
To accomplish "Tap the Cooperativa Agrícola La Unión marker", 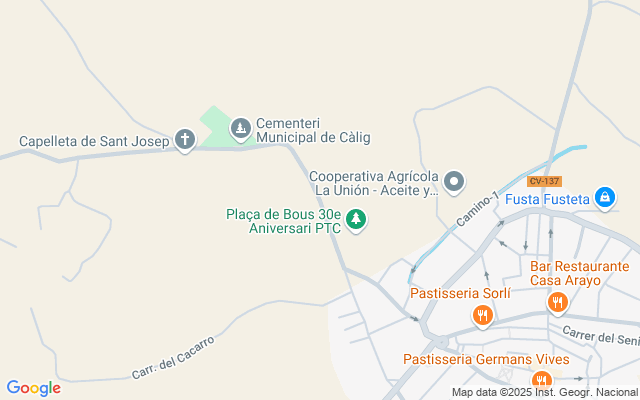I will pos(454,182).
